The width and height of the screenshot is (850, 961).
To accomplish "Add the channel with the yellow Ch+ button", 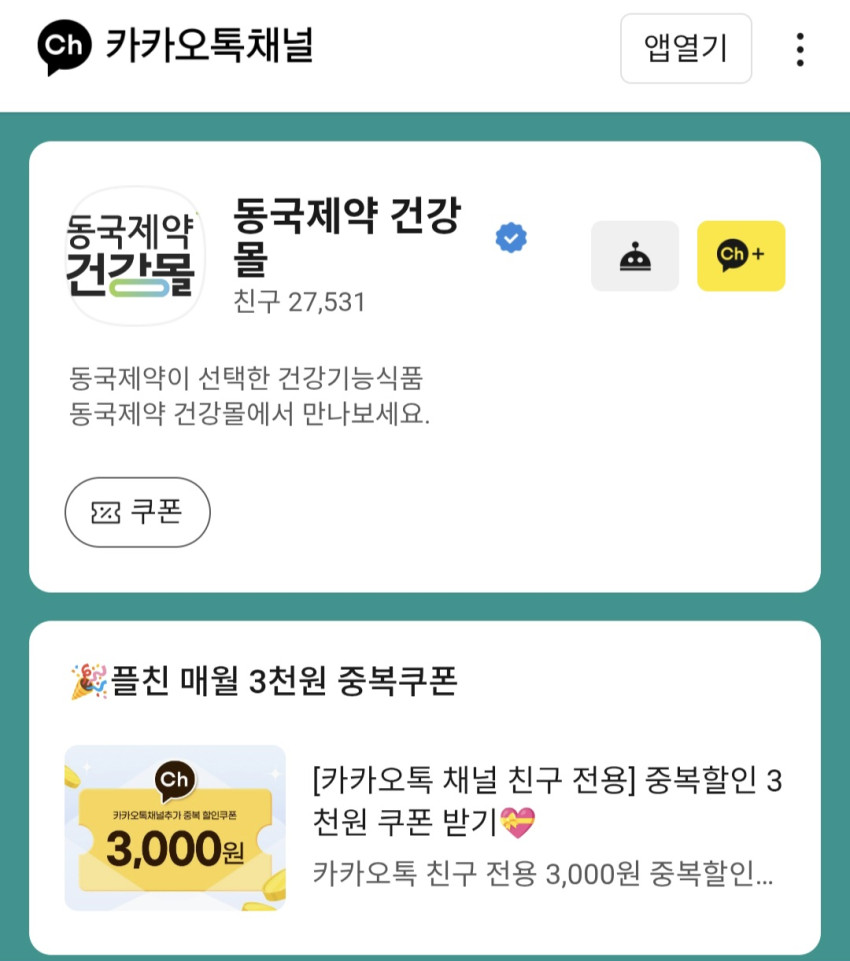I will click(740, 256).
